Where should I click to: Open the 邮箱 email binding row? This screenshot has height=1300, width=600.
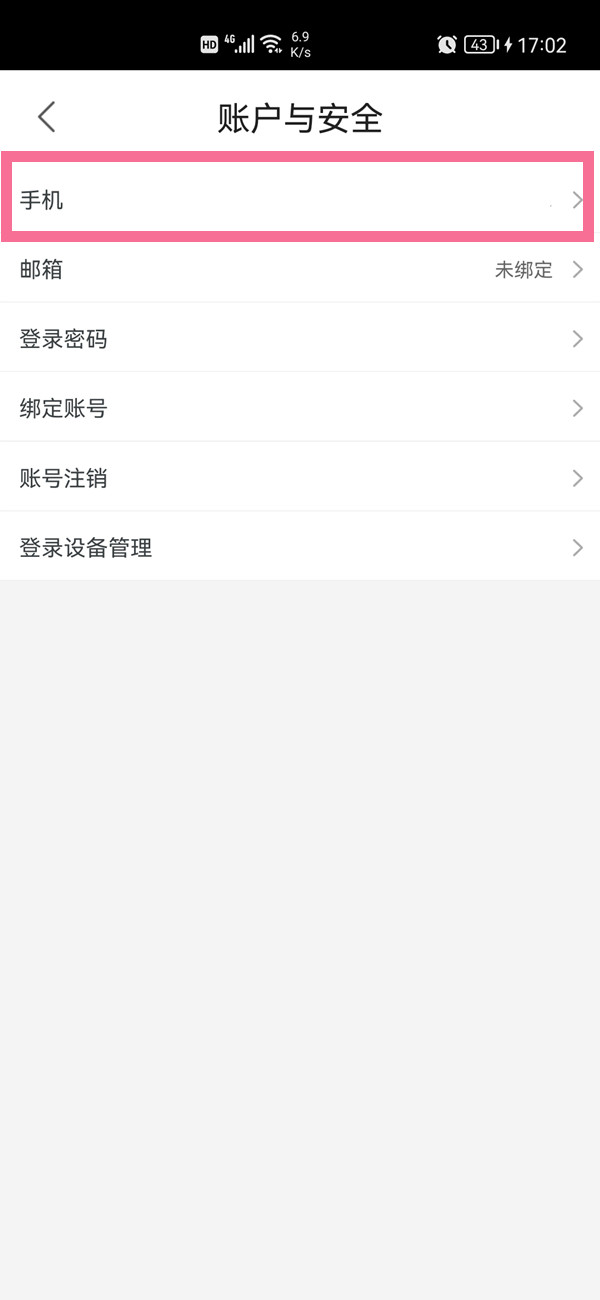(298, 270)
